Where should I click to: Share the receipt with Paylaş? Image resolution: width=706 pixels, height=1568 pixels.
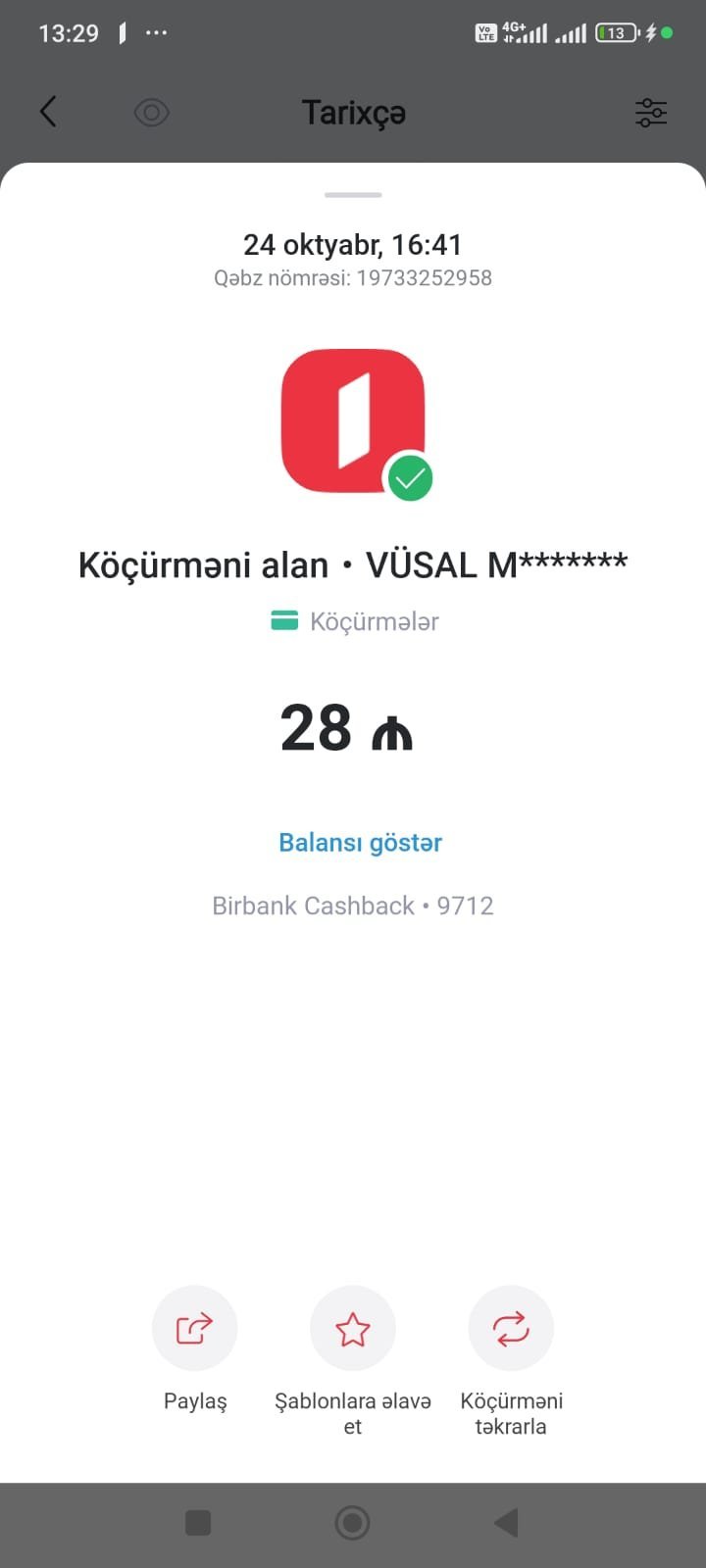click(194, 1329)
